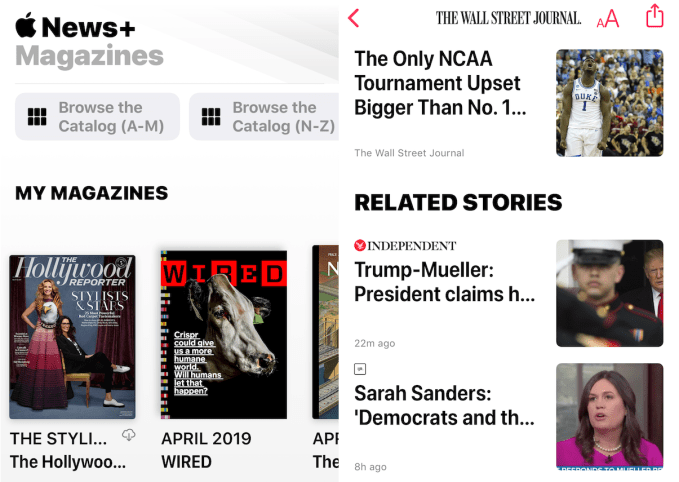Go back using the red arrow
This screenshot has width=679, height=482.
pos(354,18)
